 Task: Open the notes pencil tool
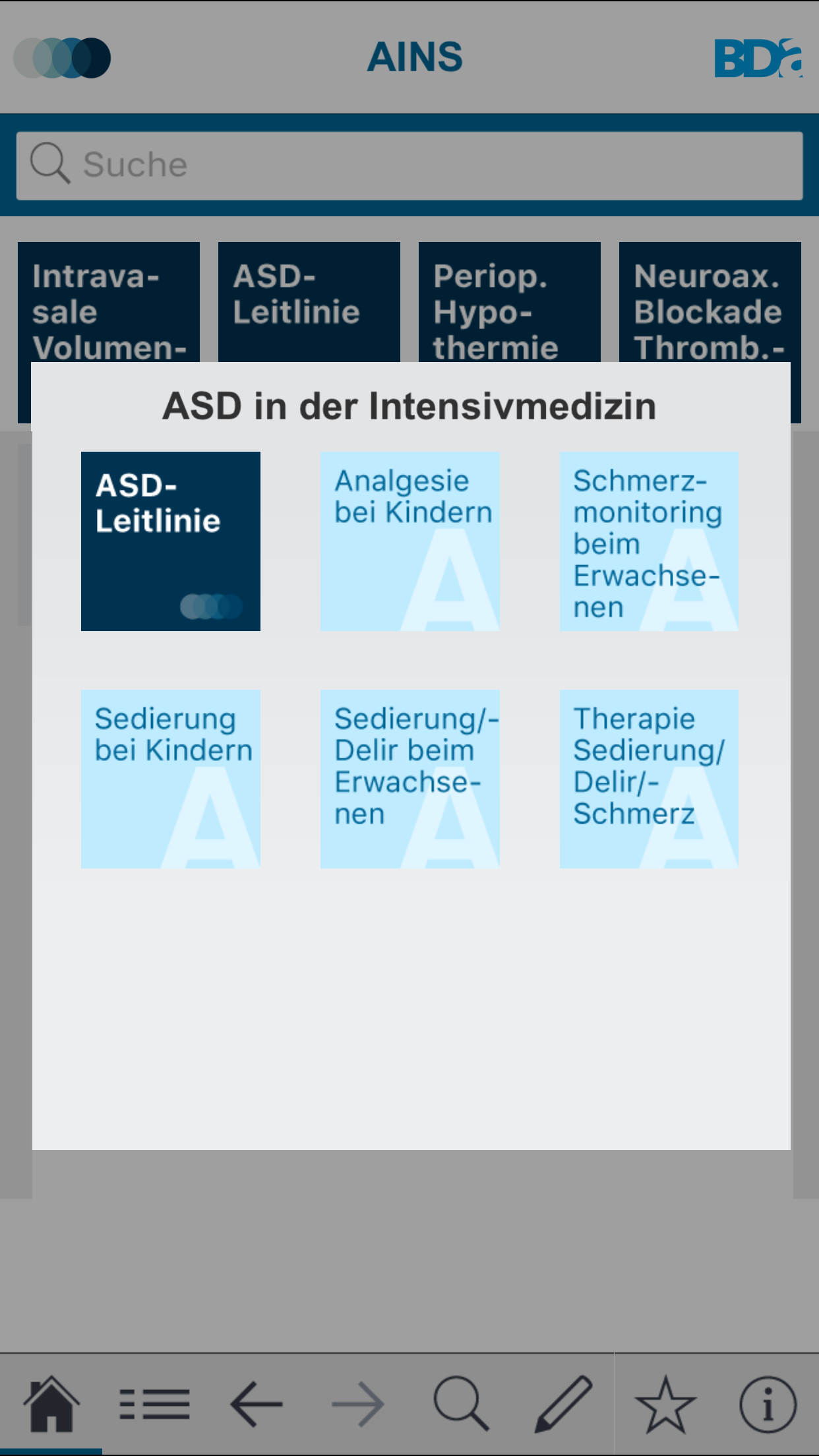point(563,1404)
